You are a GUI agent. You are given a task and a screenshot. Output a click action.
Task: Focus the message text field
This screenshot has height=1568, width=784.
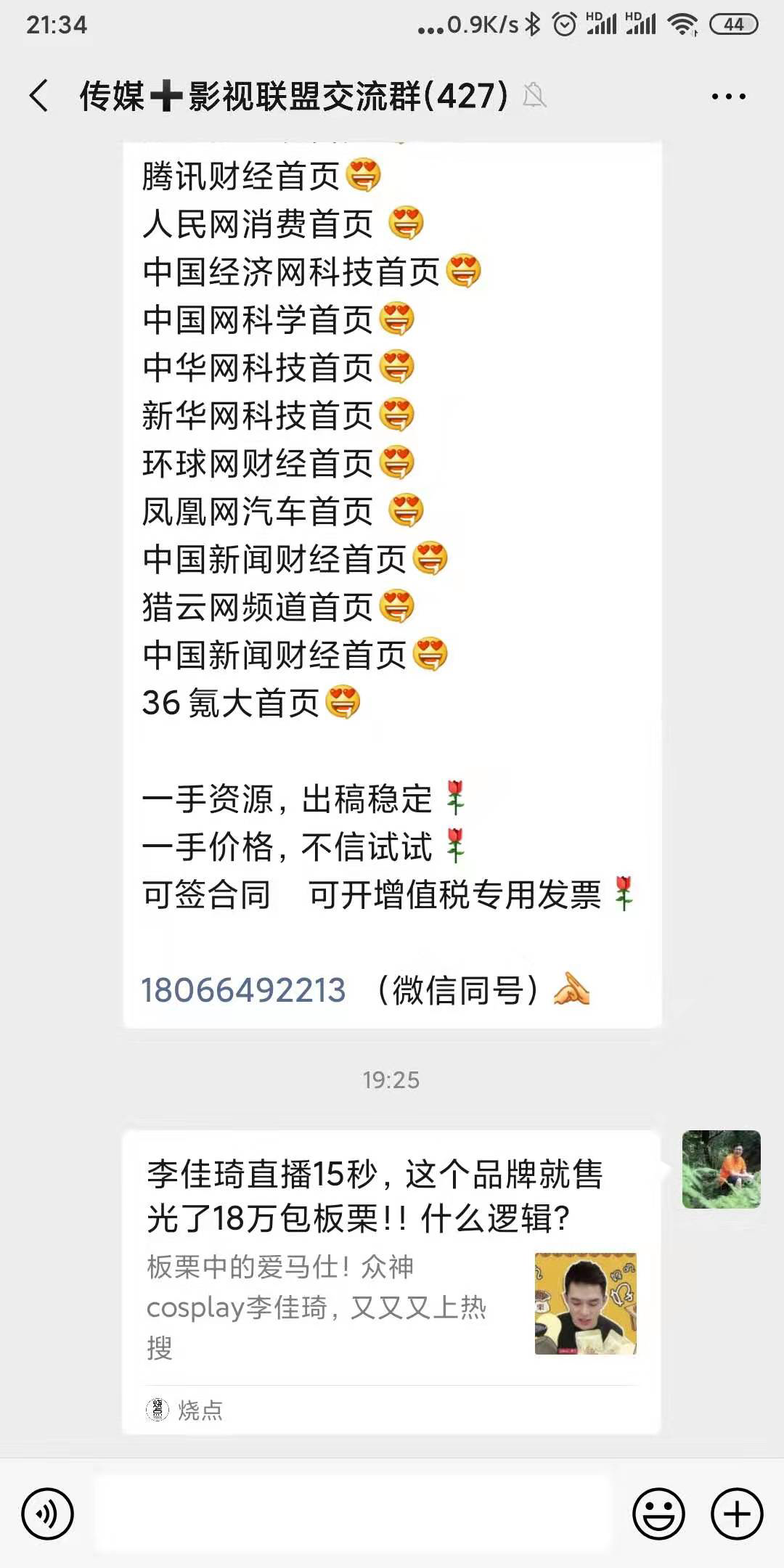[353, 1514]
